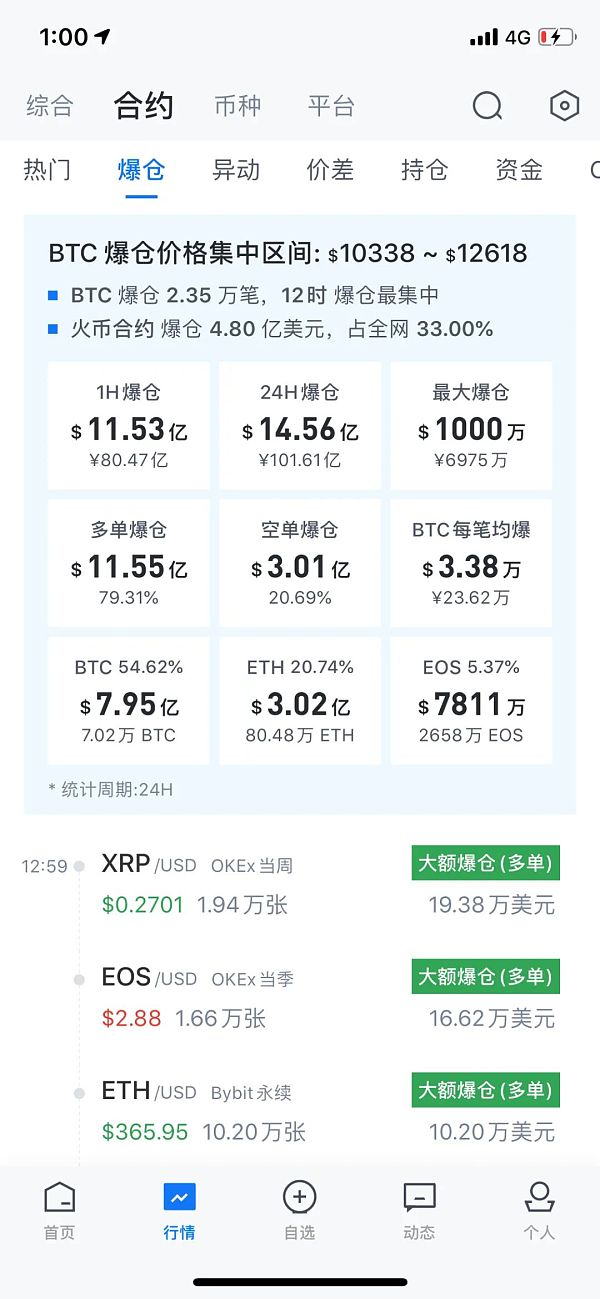Go to the 个人 bottom tab

[x=539, y=1211]
